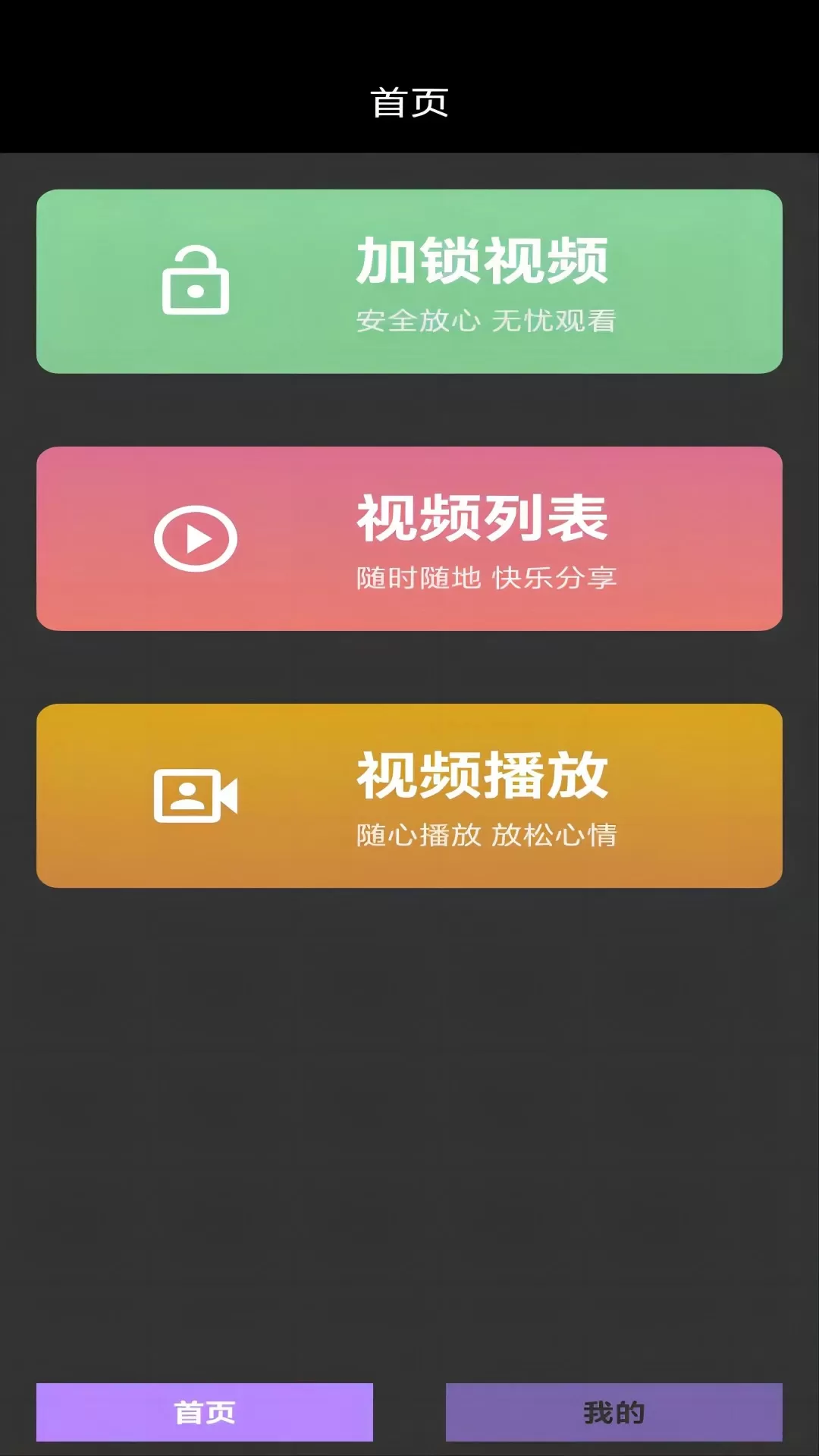The height and width of the screenshot is (1456, 819).
Task: Select the 首页 tab at bottom
Action: pyautogui.click(x=205, y=1412)
